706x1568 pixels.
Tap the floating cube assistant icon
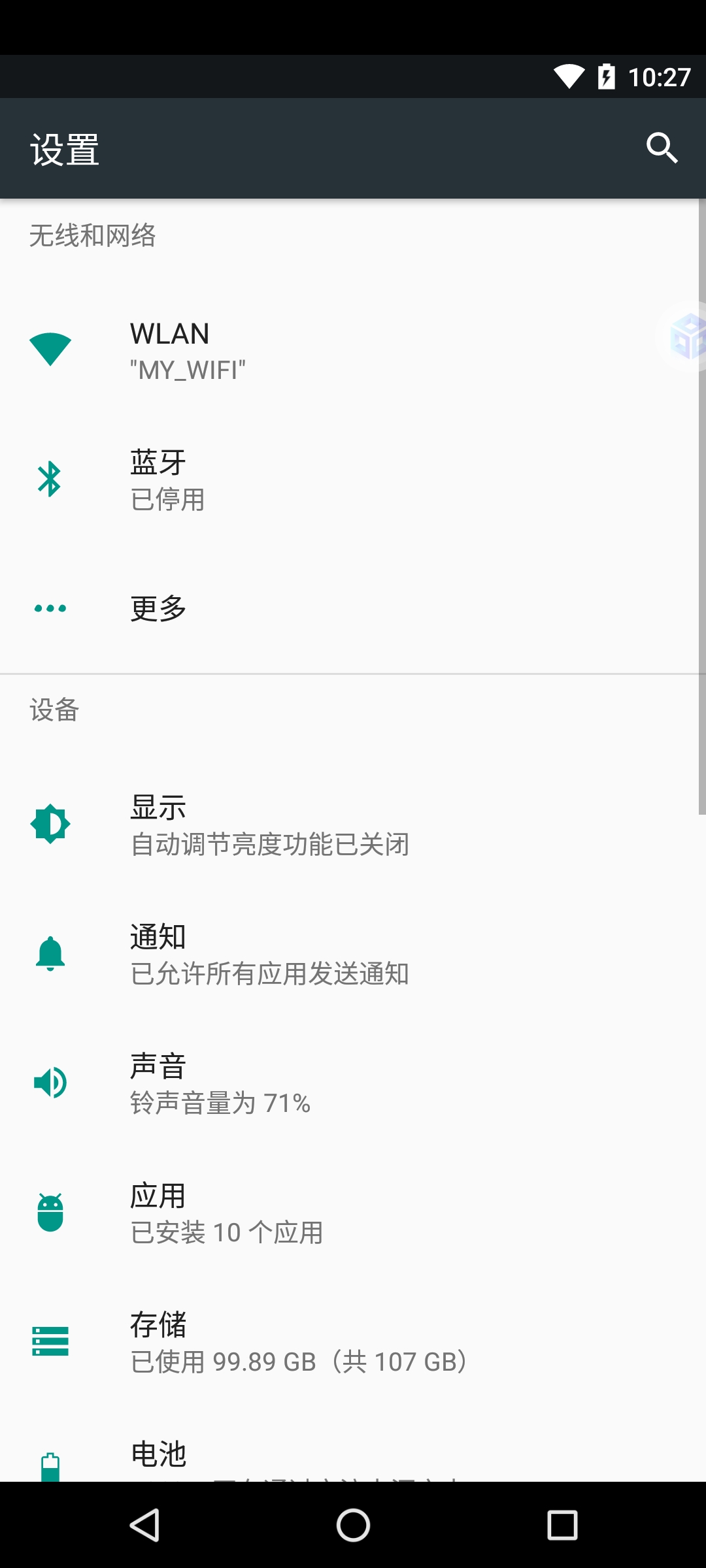(x=684, y=336)
